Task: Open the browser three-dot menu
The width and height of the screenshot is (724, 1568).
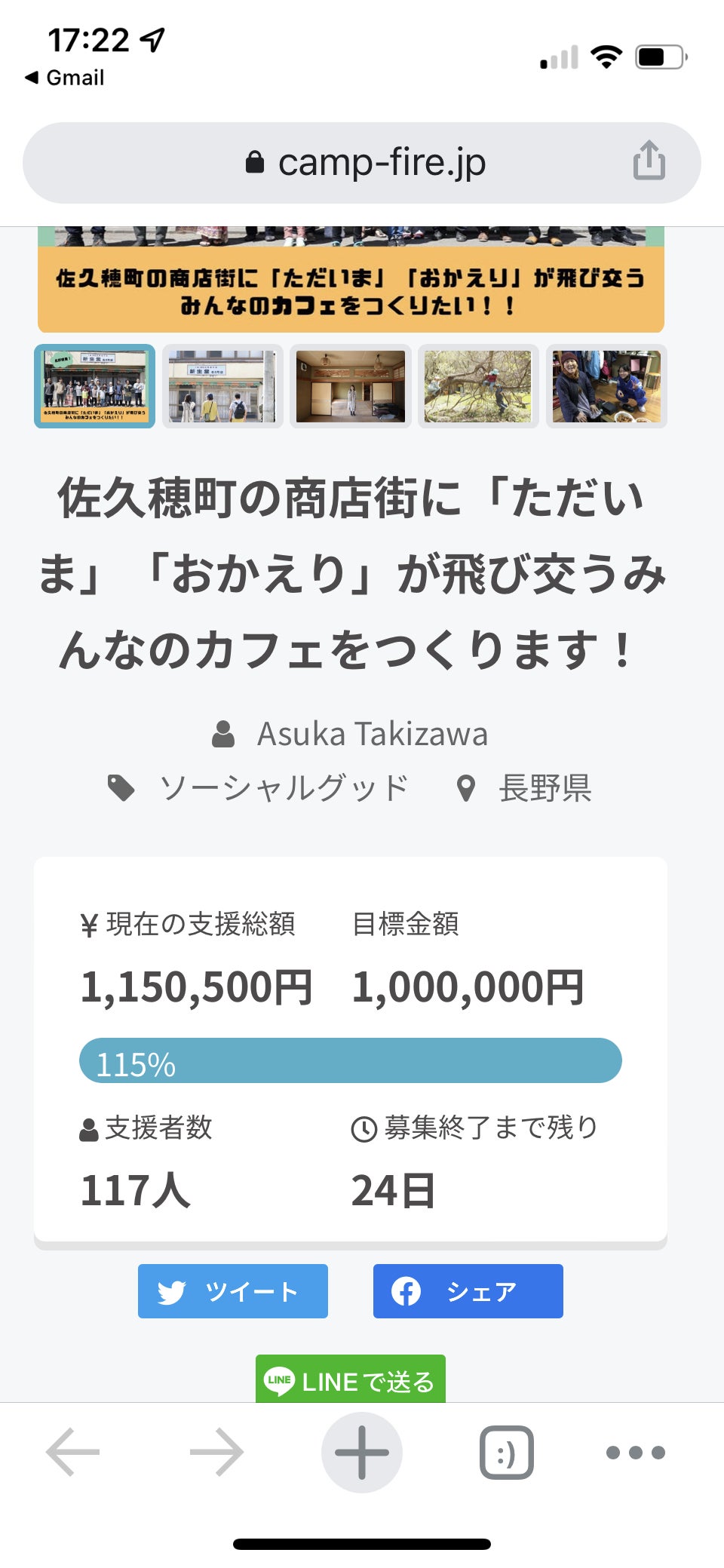Action: (636, 1451)
